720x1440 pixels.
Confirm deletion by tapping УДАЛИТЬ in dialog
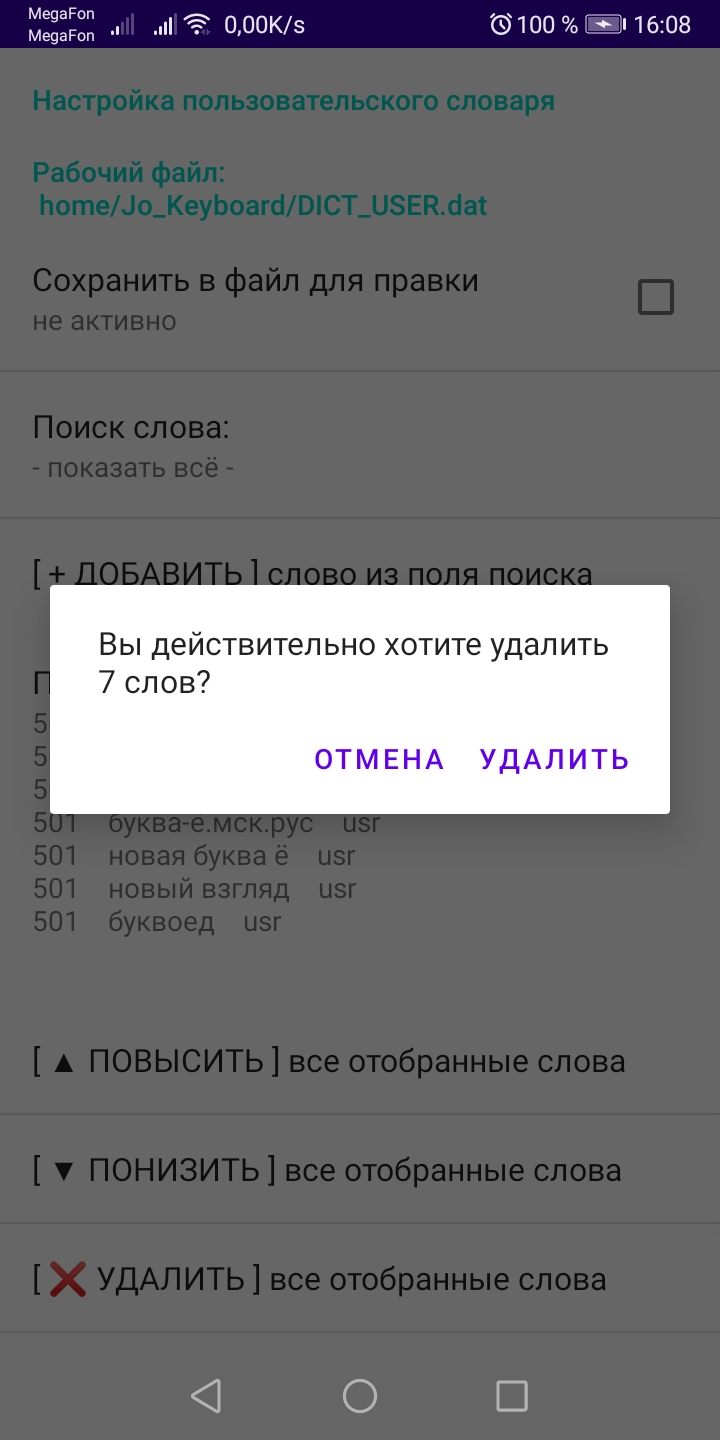click(x=555, y=760)
